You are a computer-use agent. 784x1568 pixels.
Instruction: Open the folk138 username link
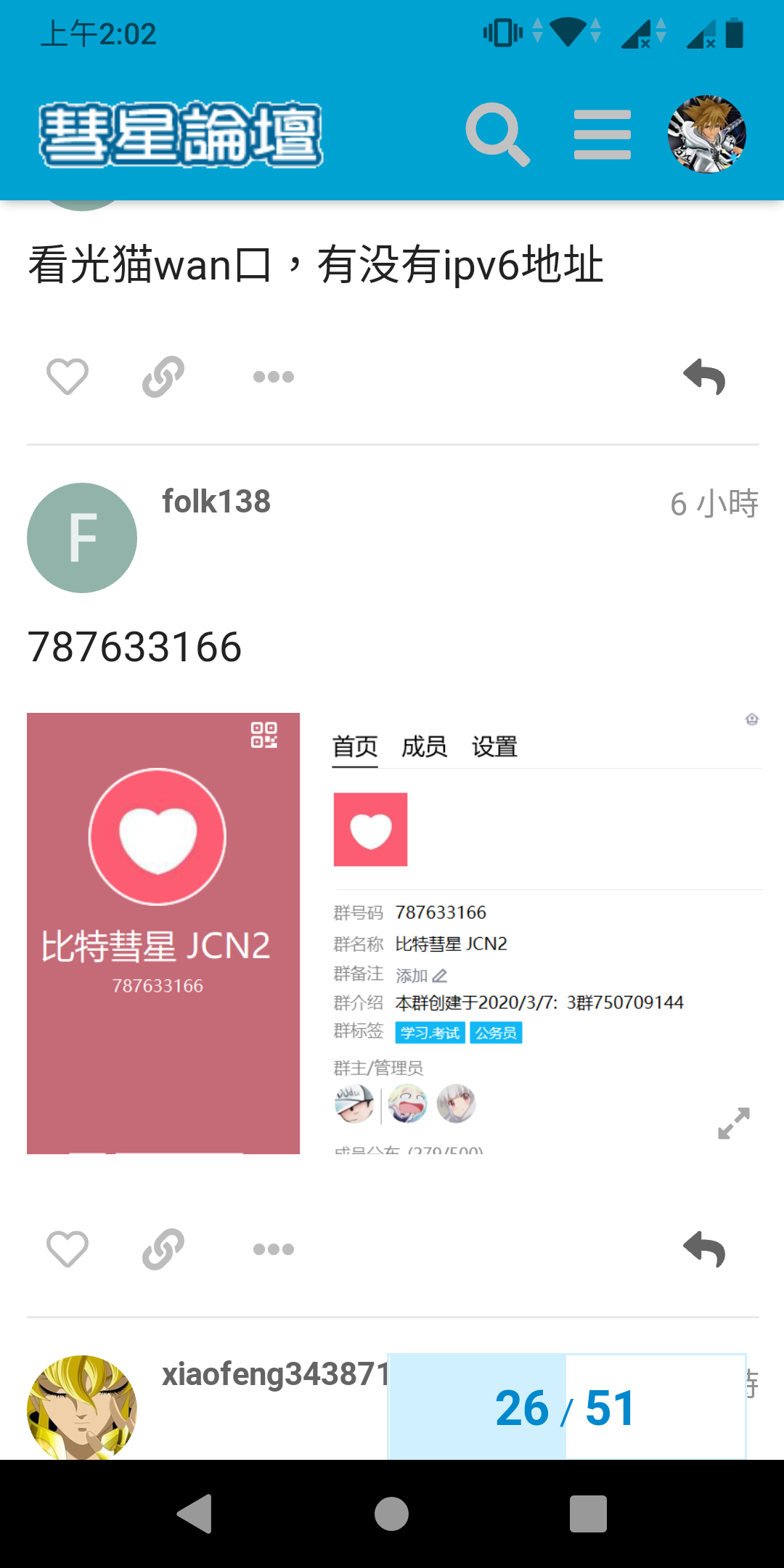coord(216,502)
